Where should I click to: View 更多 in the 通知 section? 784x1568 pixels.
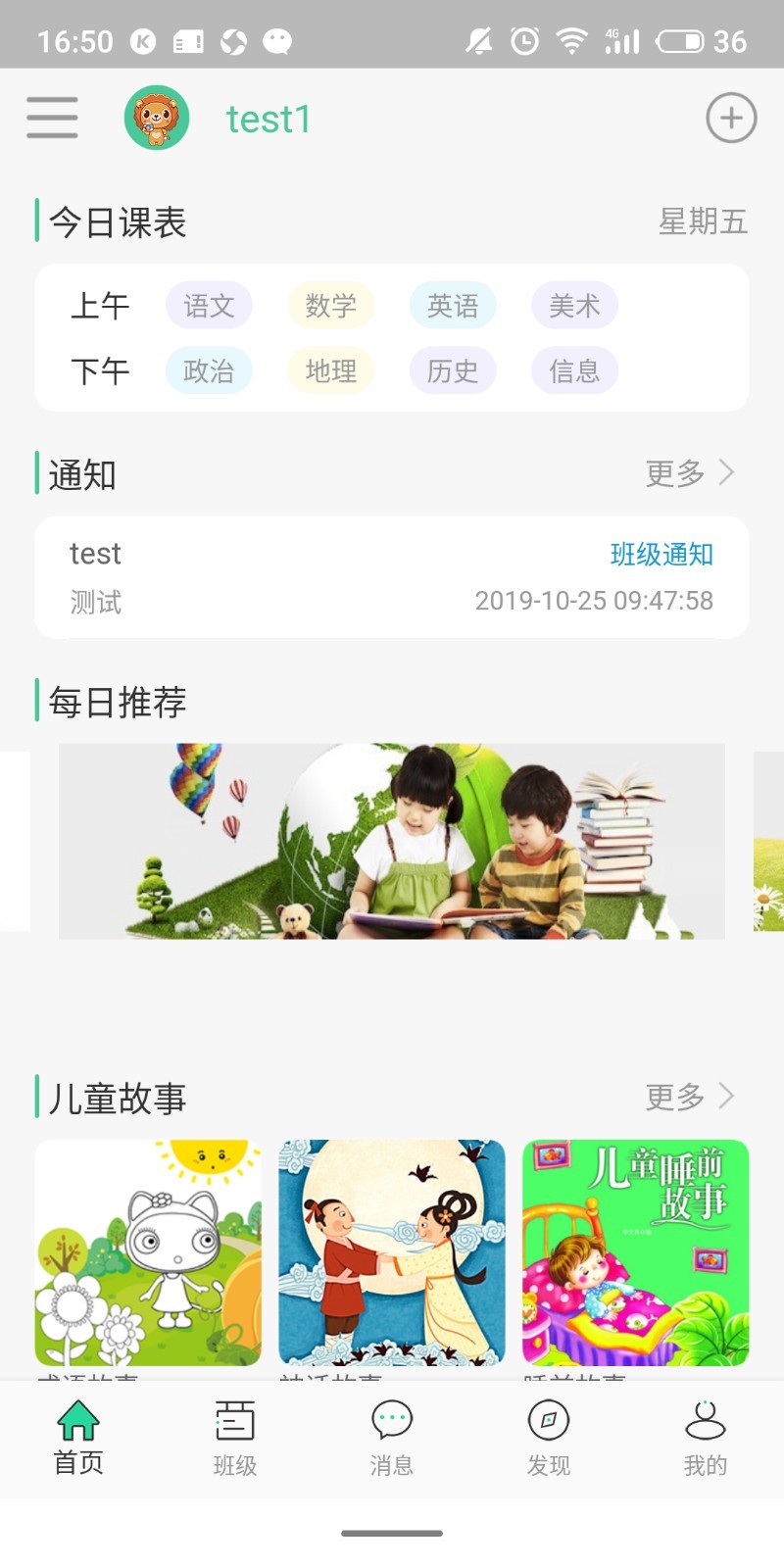tap(689, 473)
